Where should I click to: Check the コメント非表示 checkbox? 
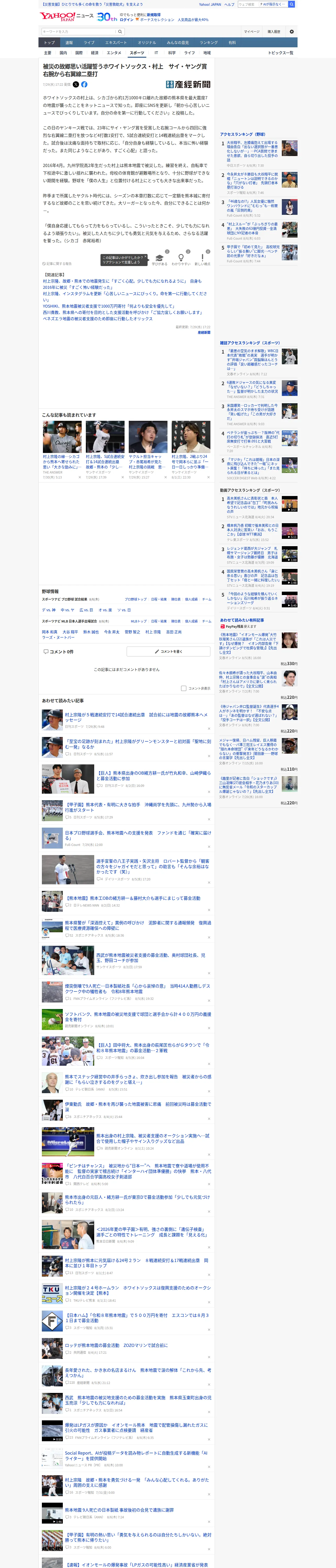[x=183, y=688]
